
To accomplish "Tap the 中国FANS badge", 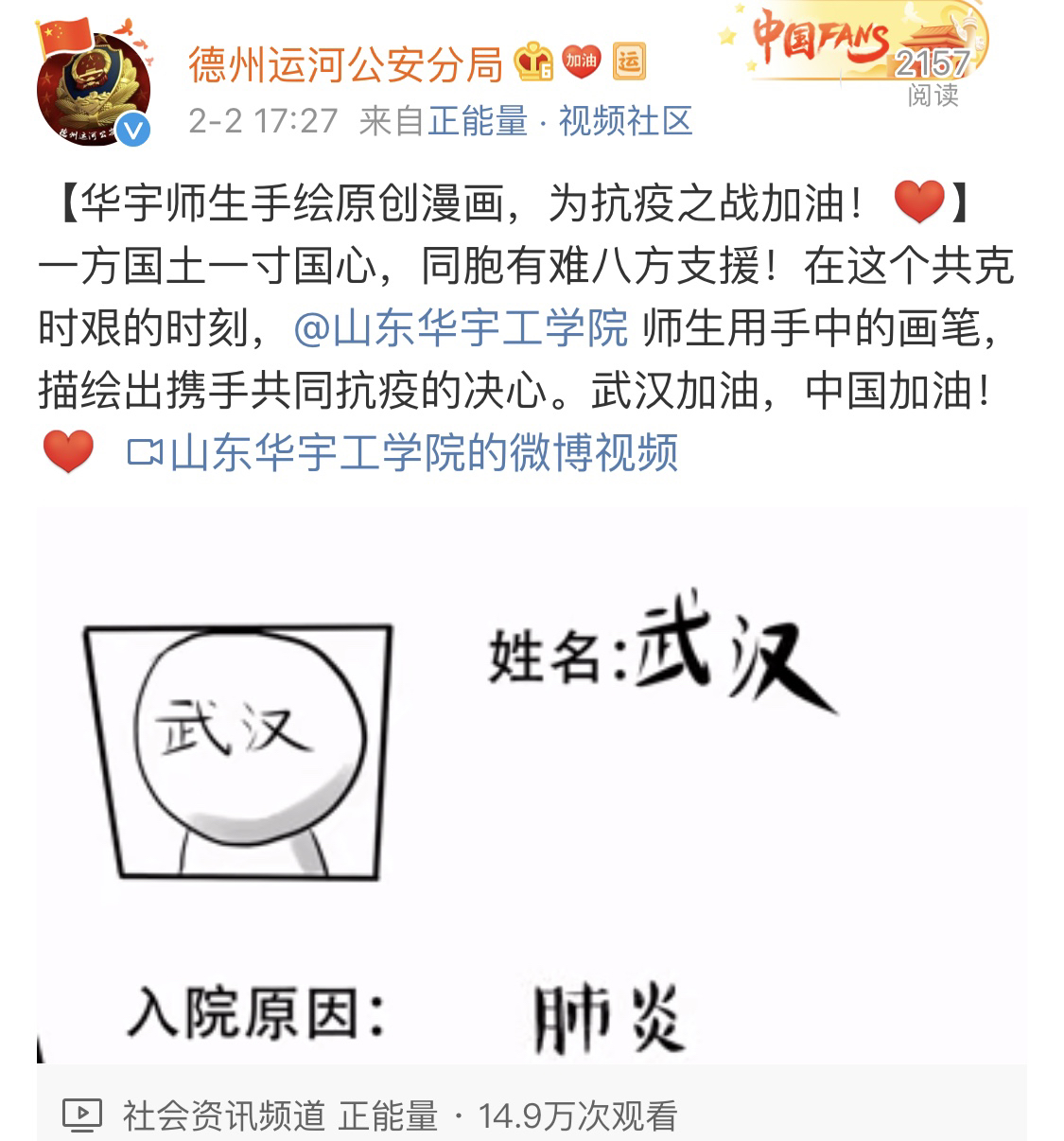I will tap(851, 44).
